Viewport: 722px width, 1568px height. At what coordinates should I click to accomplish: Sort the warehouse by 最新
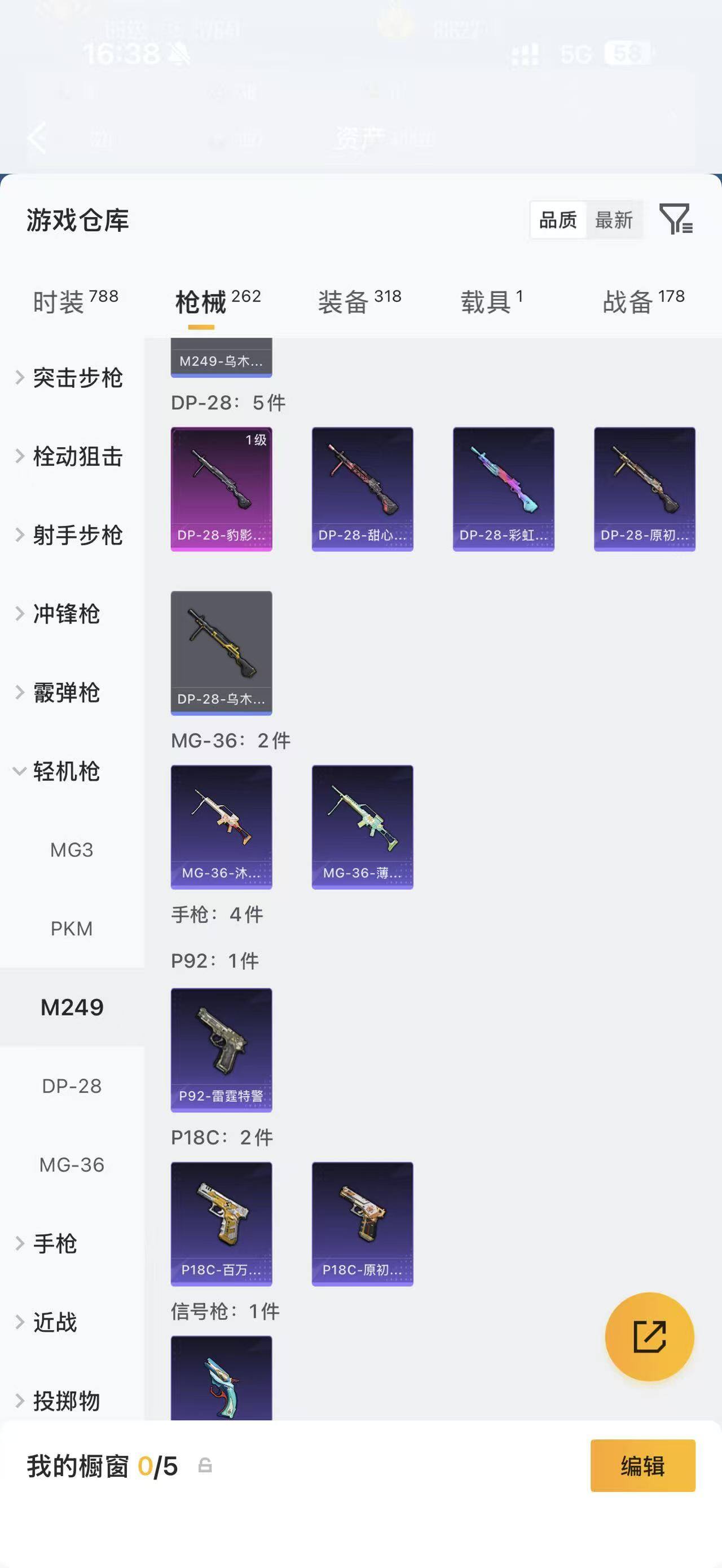[614, 220]
